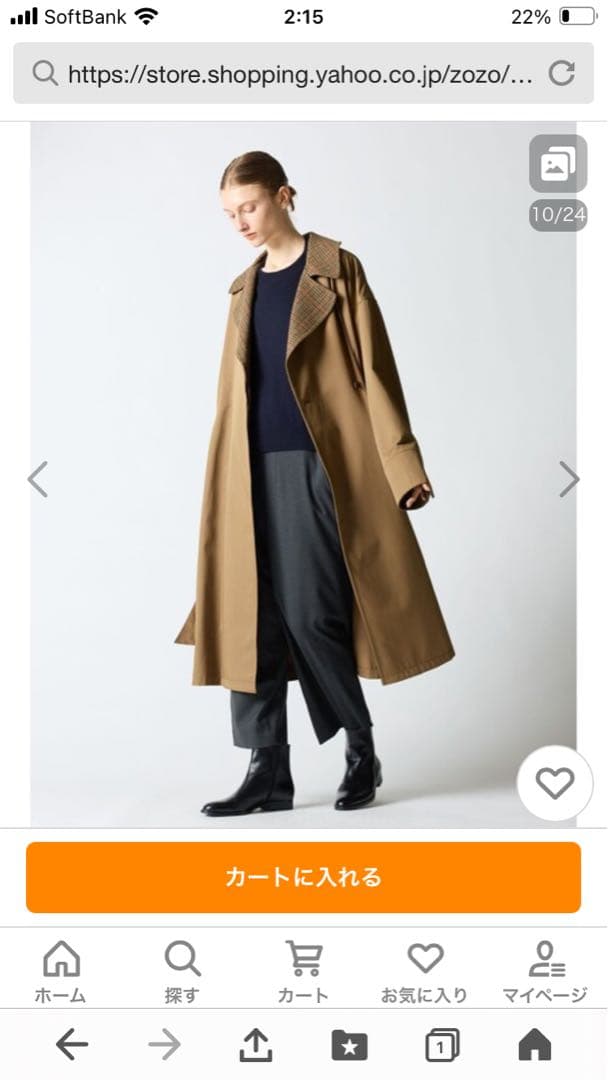Go forward with the browser forward arrow
Viewport: 608px width, 1080px height.
(164, 1045)
